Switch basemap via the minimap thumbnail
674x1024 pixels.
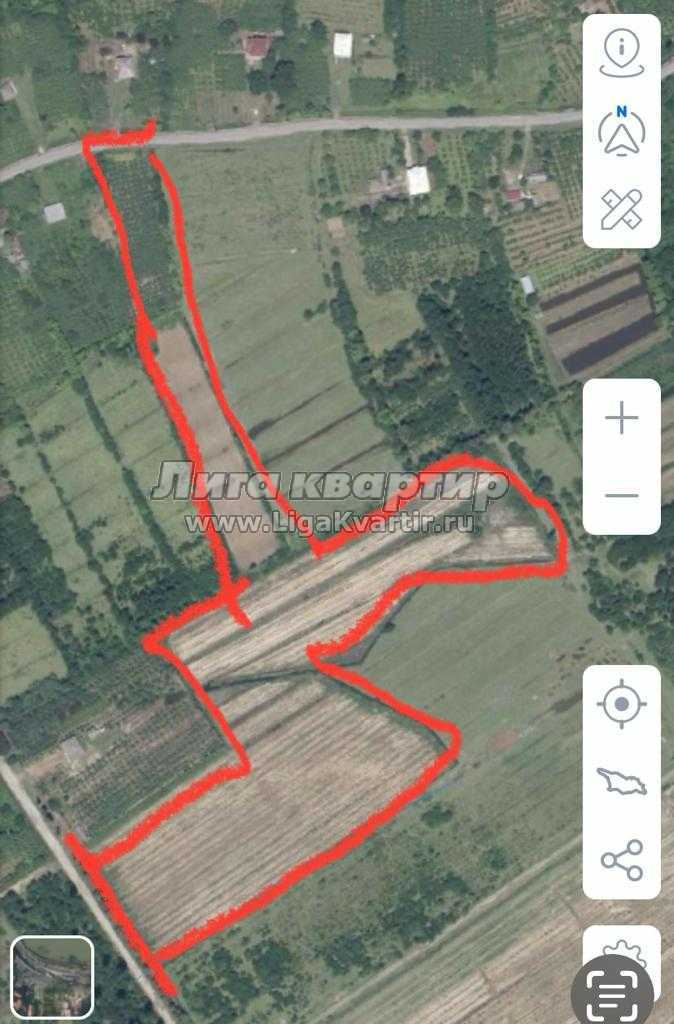coord(53,976)
